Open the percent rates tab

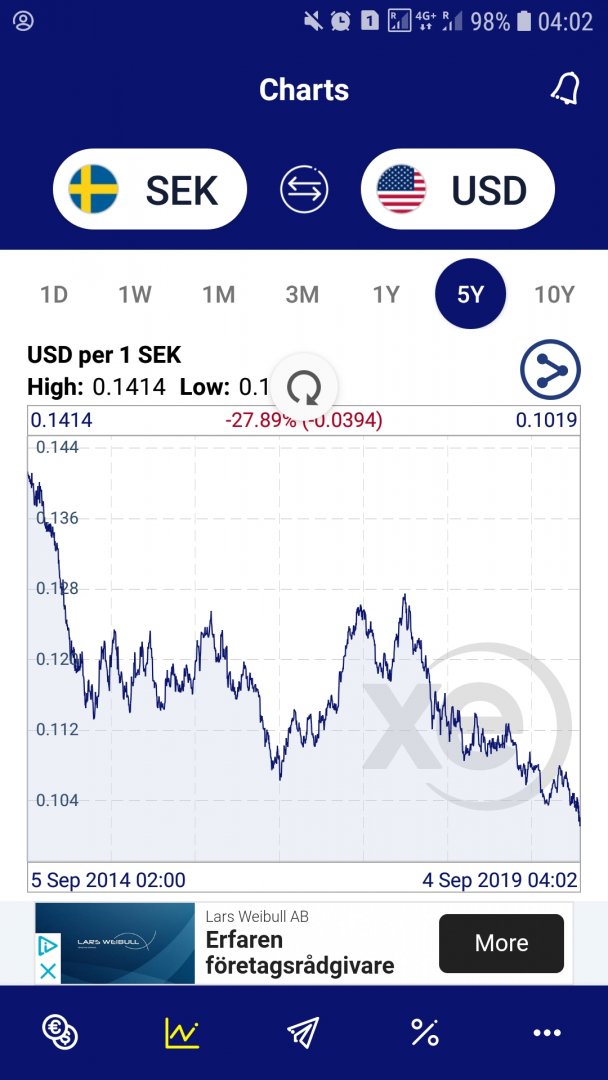point(425,1032)
